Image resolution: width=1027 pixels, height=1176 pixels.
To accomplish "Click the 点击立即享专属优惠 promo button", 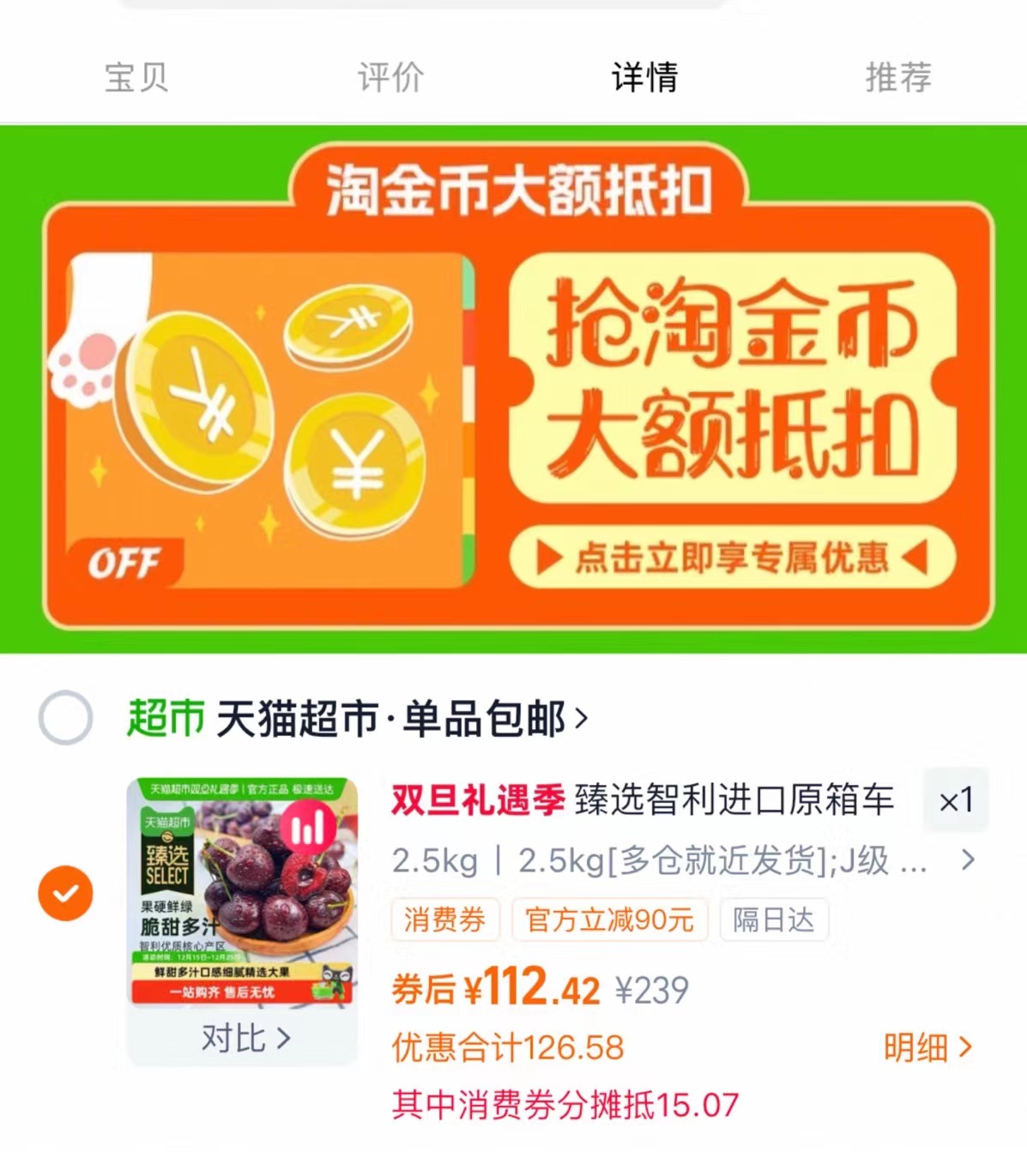I will [x=734, y=557].
